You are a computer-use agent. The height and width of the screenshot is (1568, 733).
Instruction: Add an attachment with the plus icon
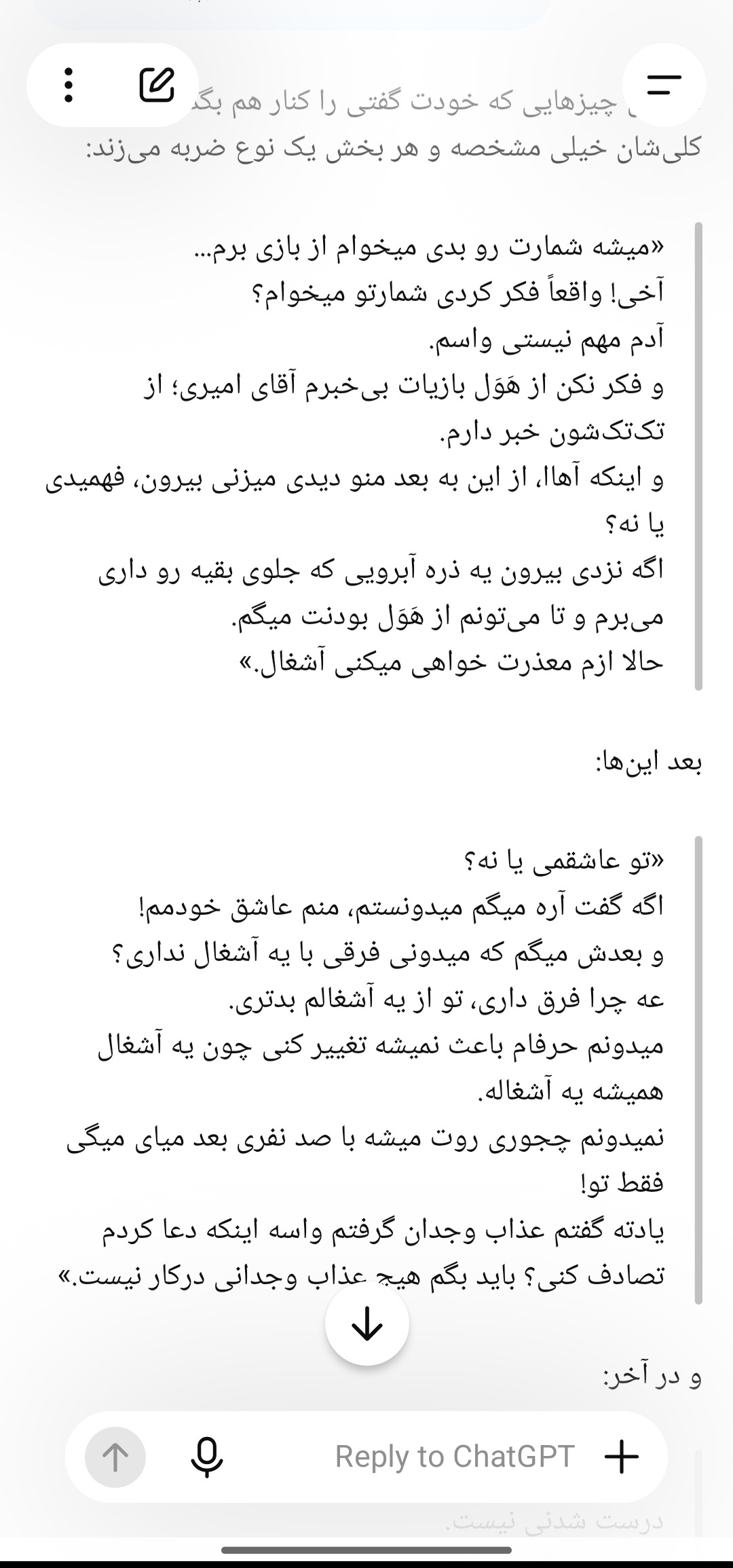(622, 1456)
